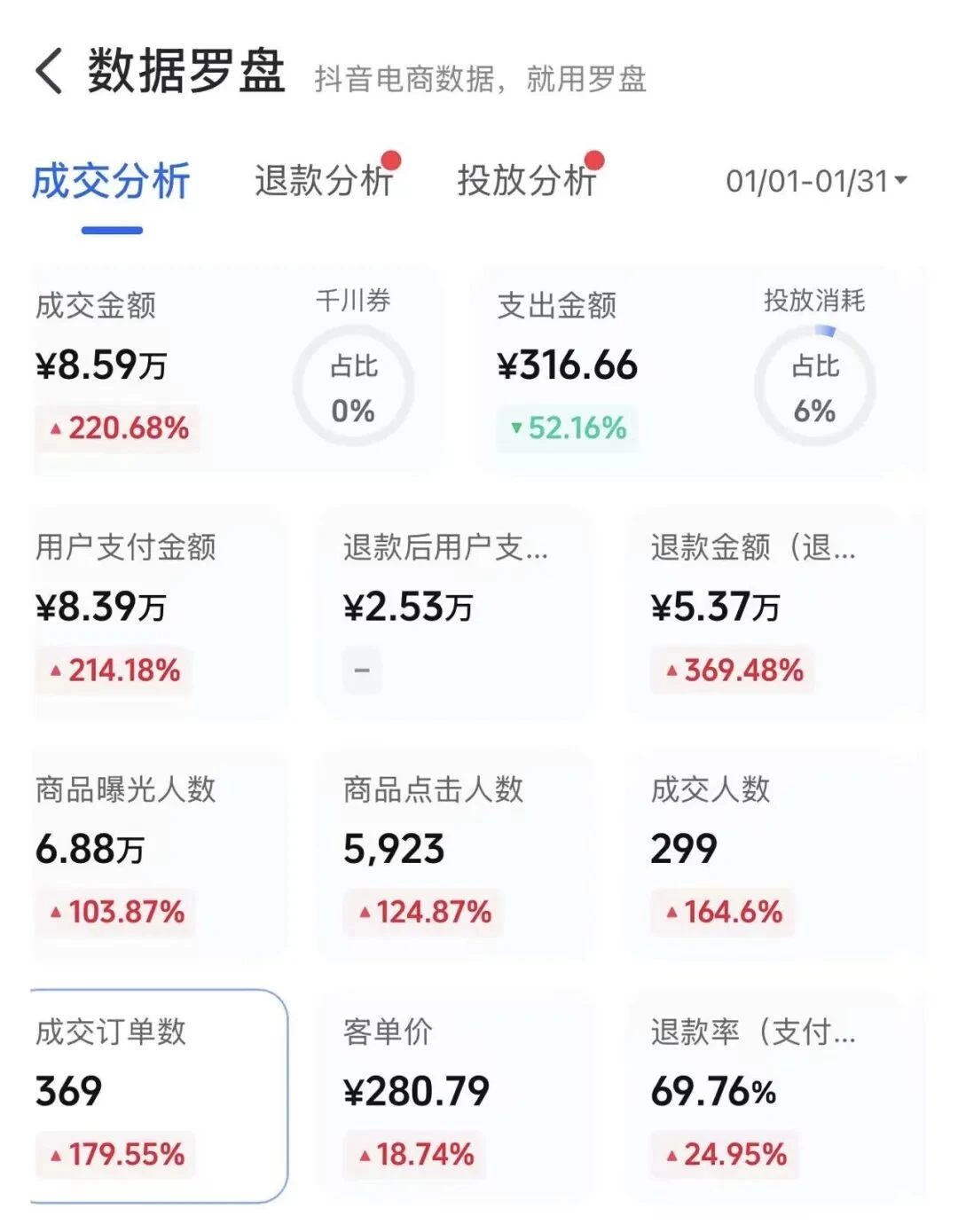Select the 369.48% increase badge on 退款金额

(733, 671)
